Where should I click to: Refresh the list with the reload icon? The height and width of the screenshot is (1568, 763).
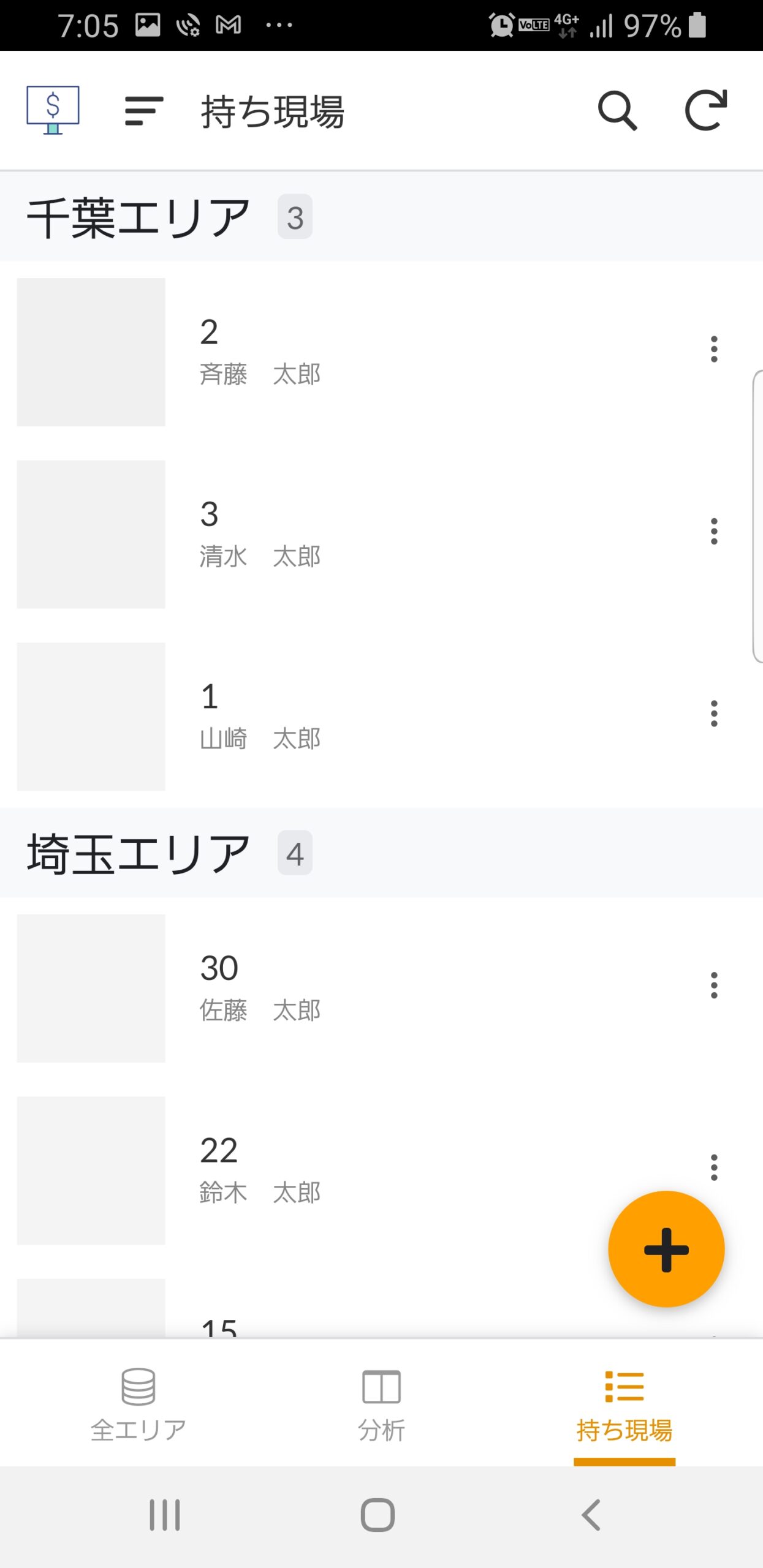pos(705,110)
